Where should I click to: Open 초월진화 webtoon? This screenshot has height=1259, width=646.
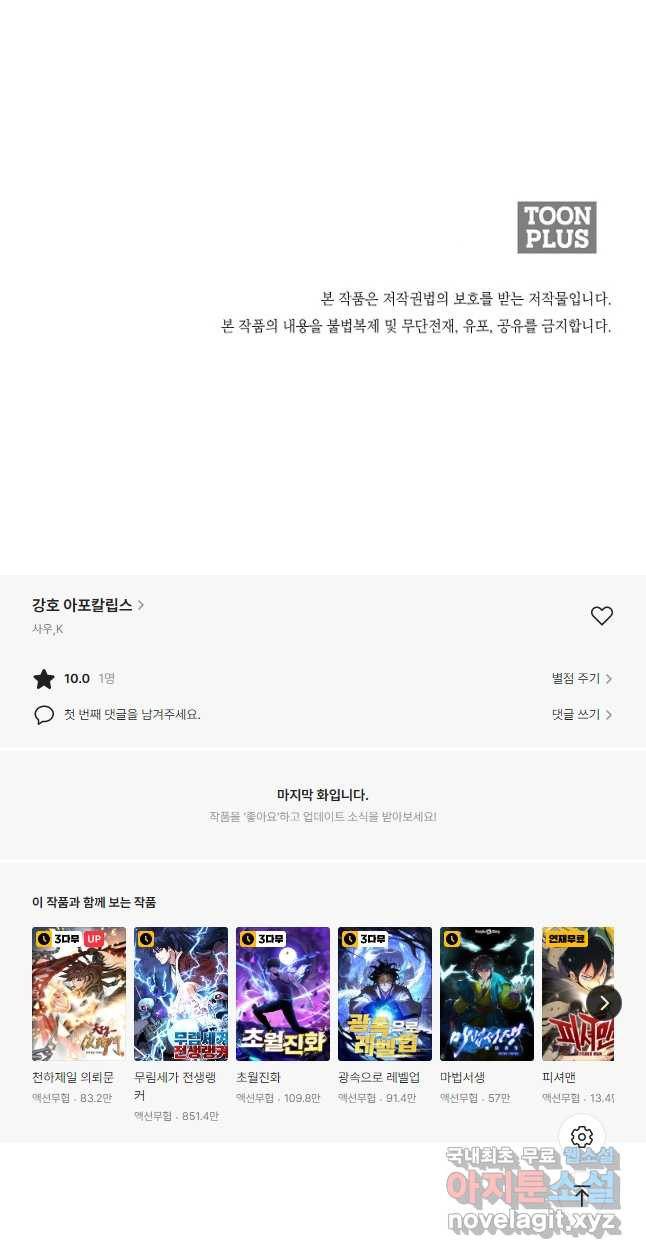[x=283, y=994]
